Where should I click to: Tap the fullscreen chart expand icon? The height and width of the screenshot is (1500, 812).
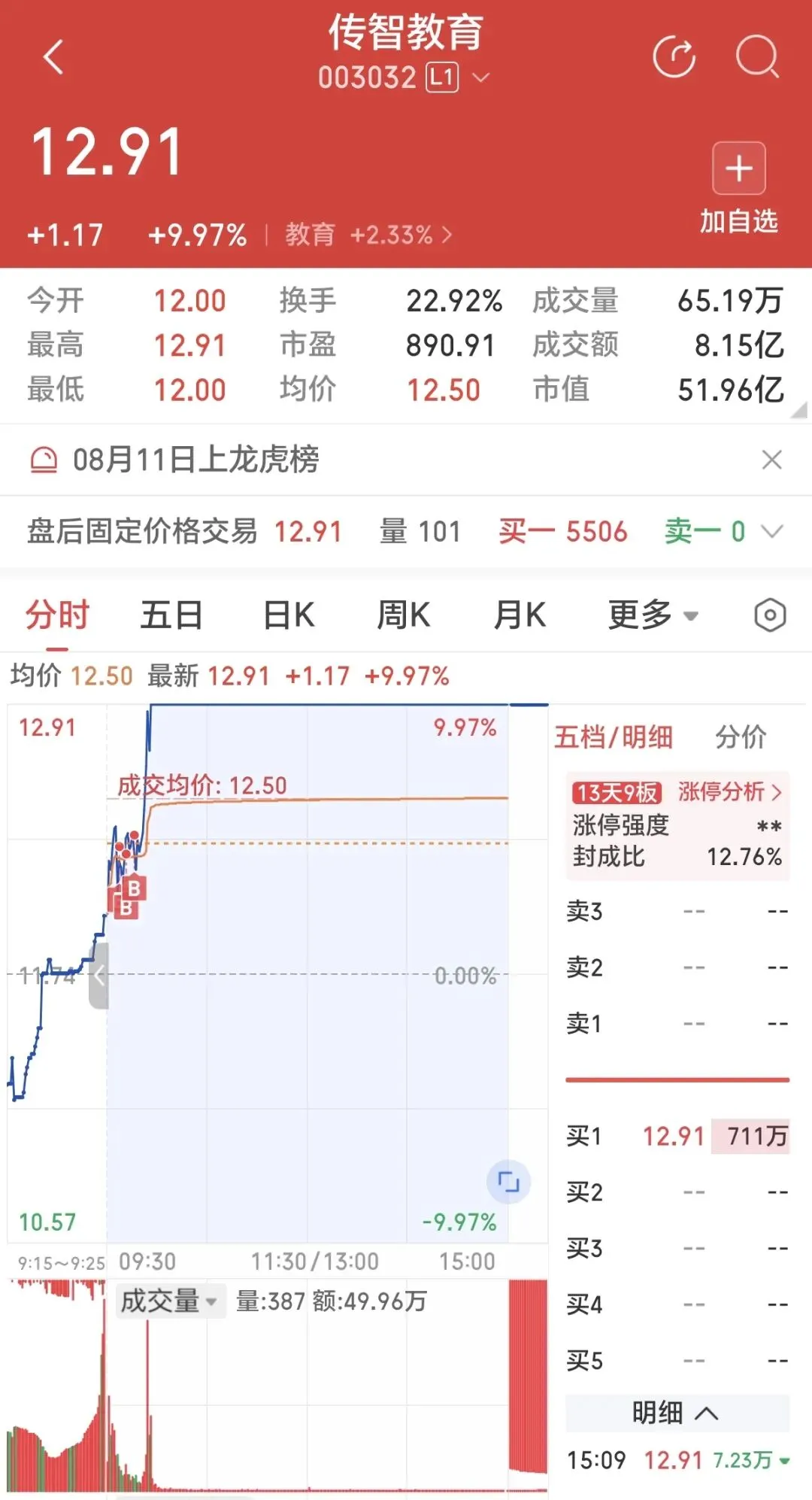pos(508,1182)
